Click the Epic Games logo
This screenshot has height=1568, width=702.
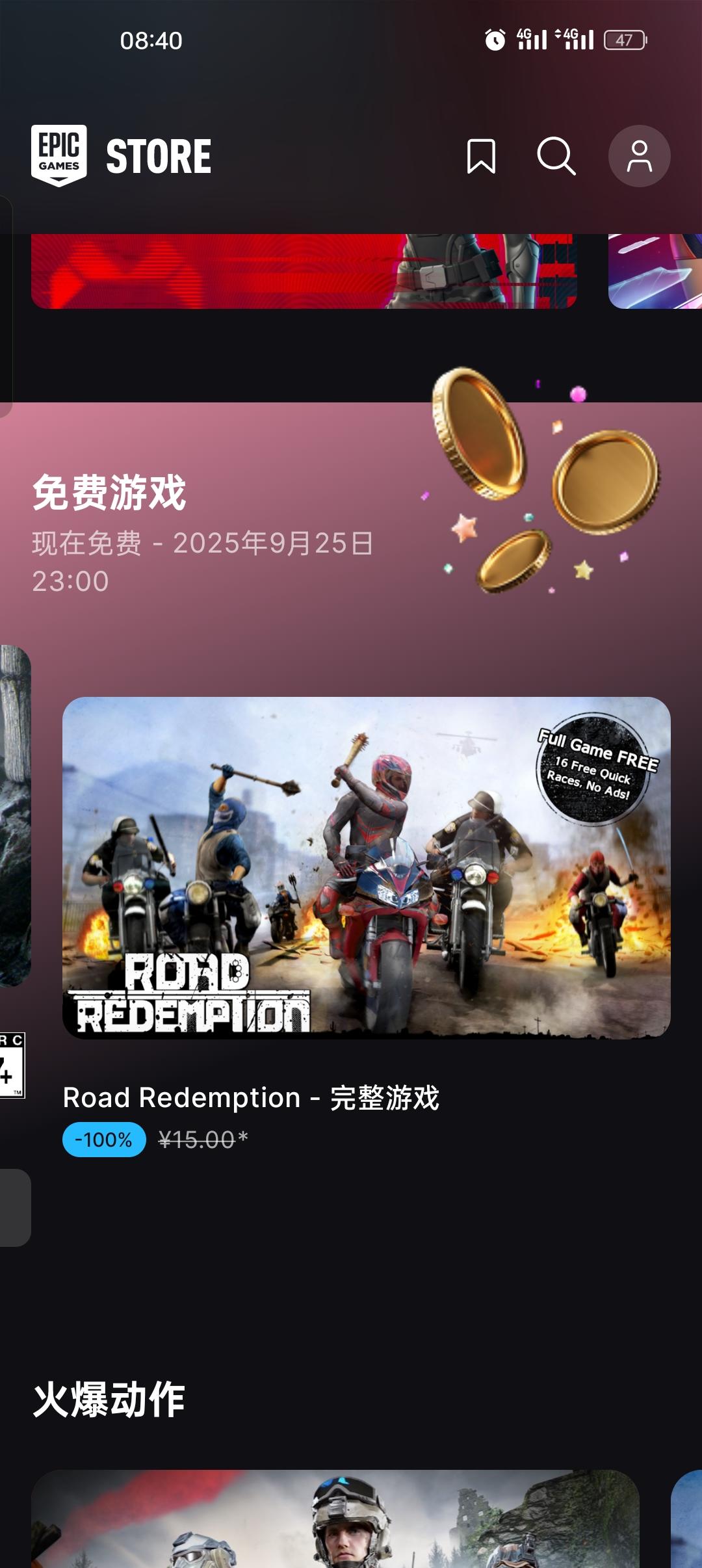(58, 155)
